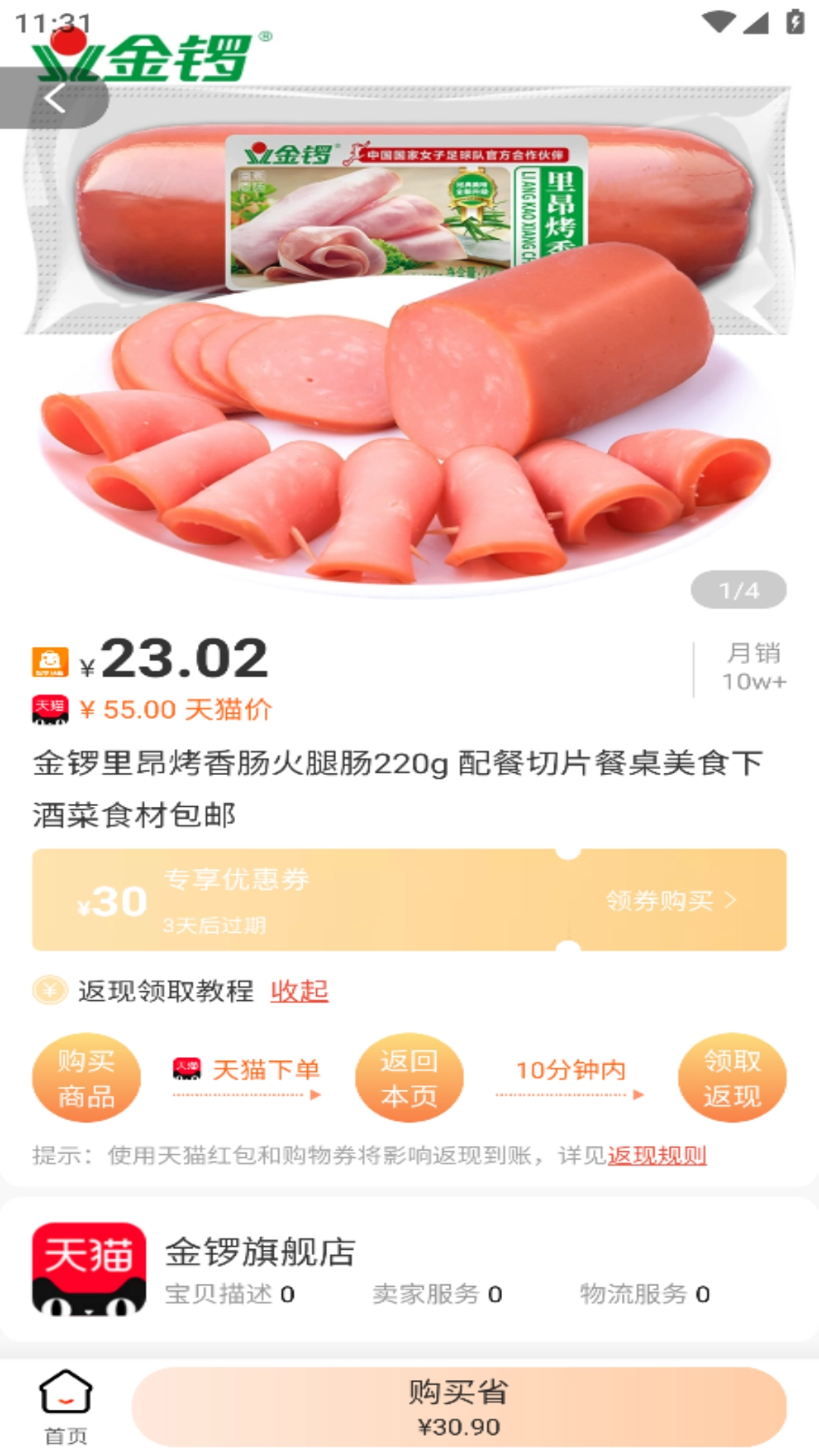This screenshot has height=1456, width=819.
Task: Tap the ¥30 coupon amount on the banner
Action: point(112,902)
